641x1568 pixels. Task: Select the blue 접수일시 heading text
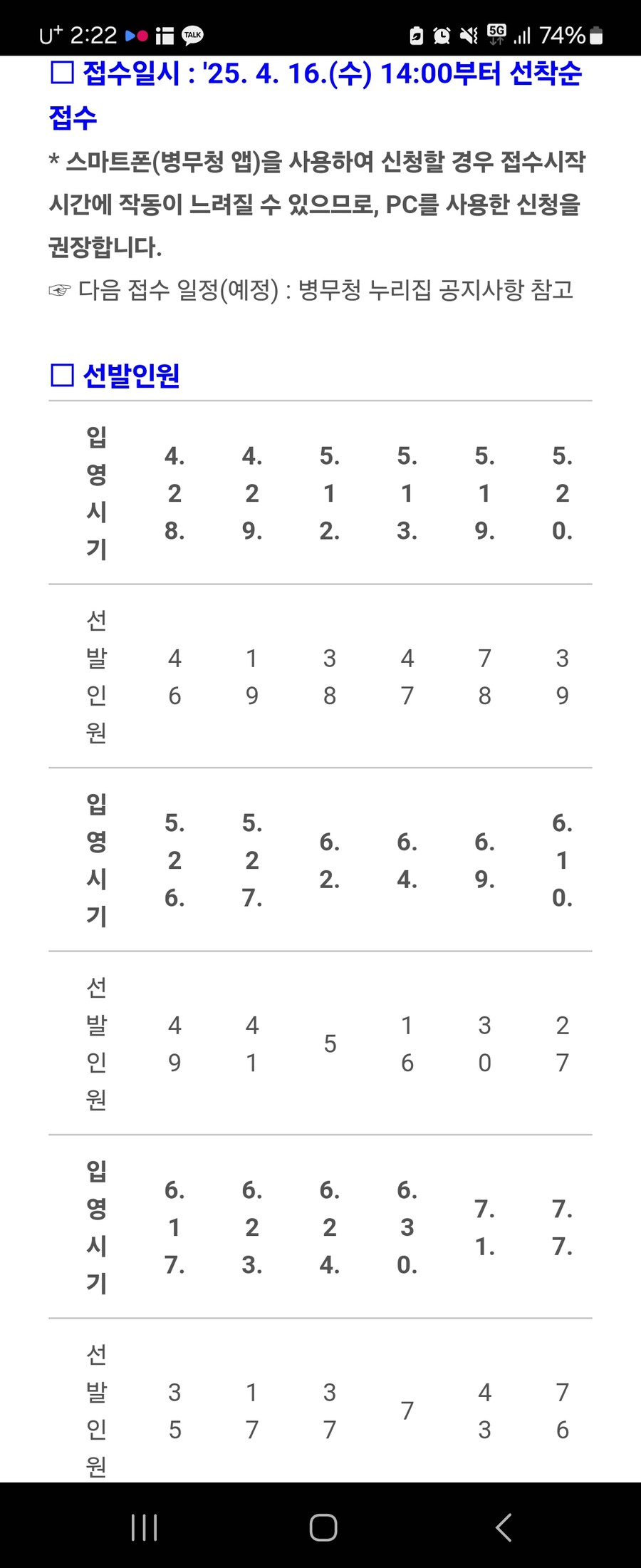coord(132,73)
